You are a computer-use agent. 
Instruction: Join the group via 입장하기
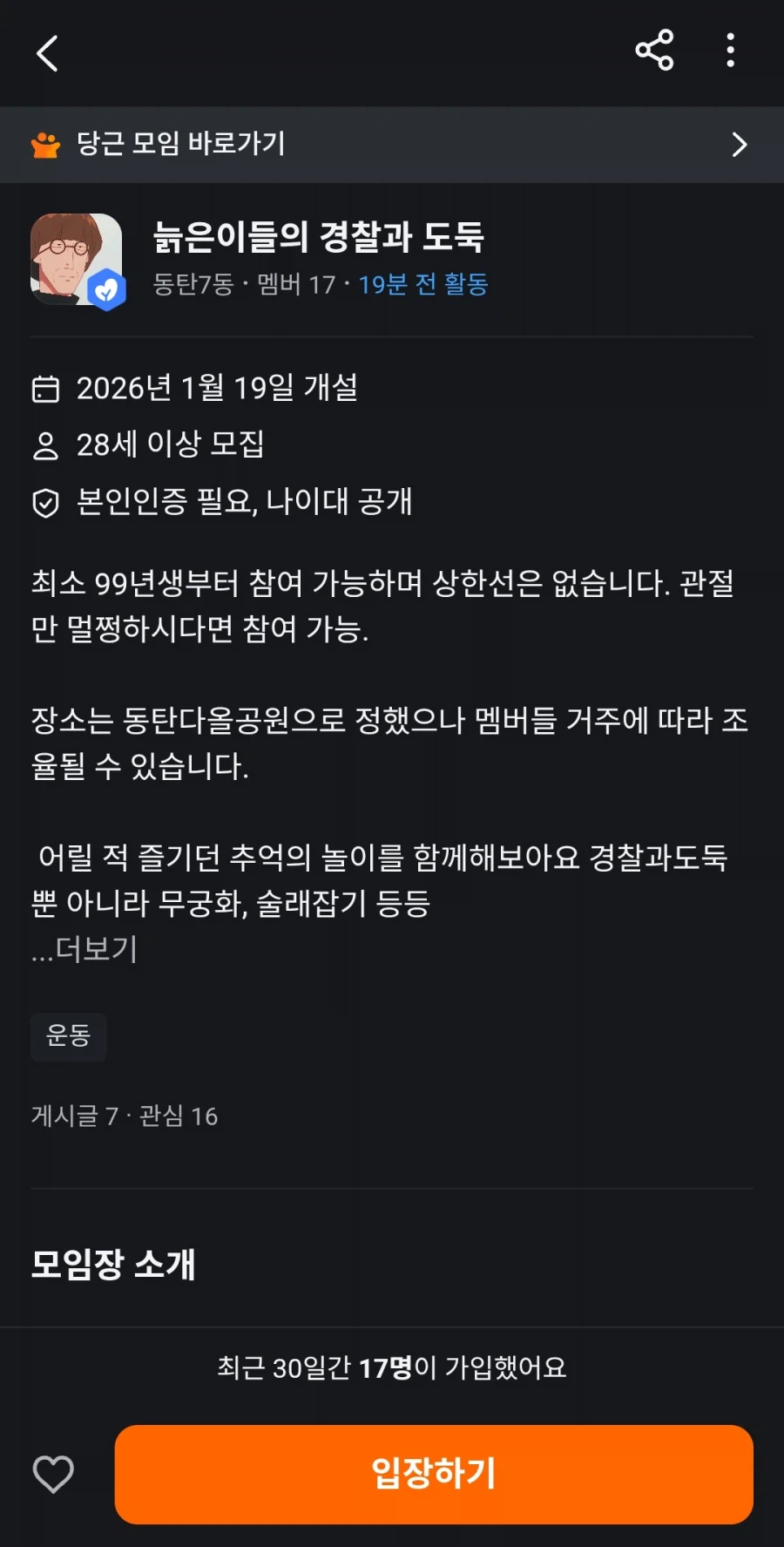click(434, 1474)
